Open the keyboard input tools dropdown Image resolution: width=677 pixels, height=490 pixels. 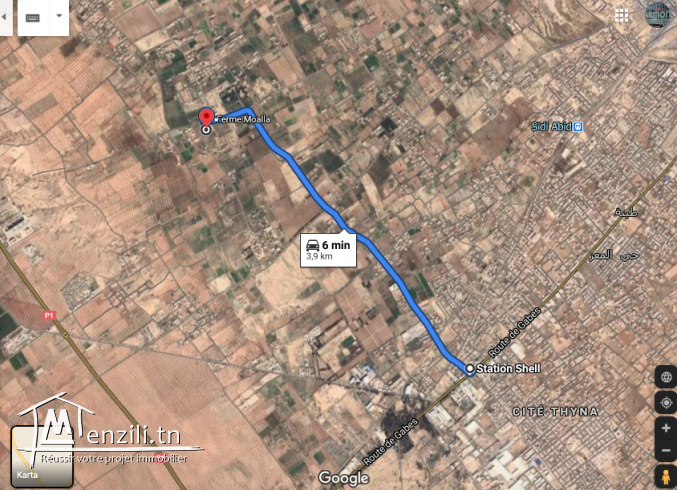43,18
